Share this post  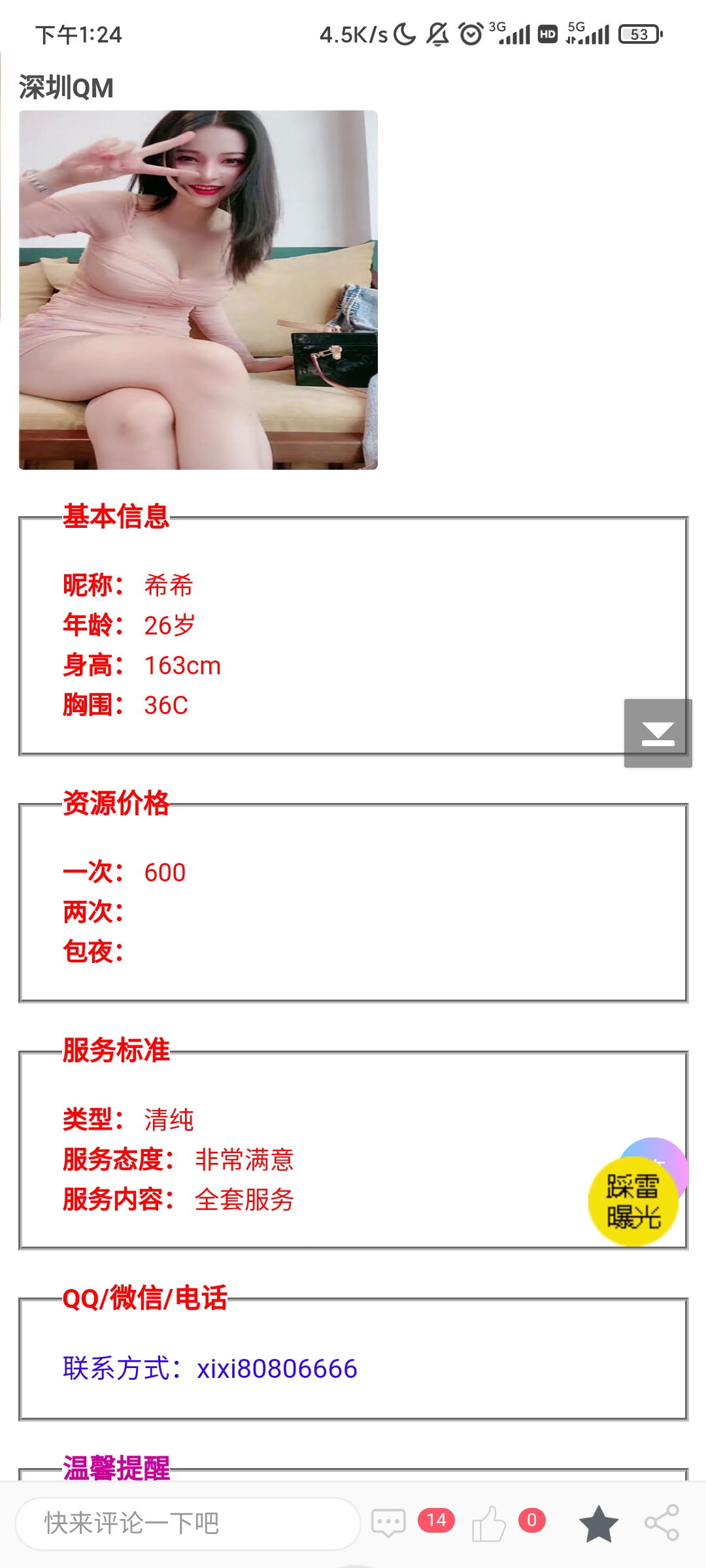click(x=662, y=1523)
